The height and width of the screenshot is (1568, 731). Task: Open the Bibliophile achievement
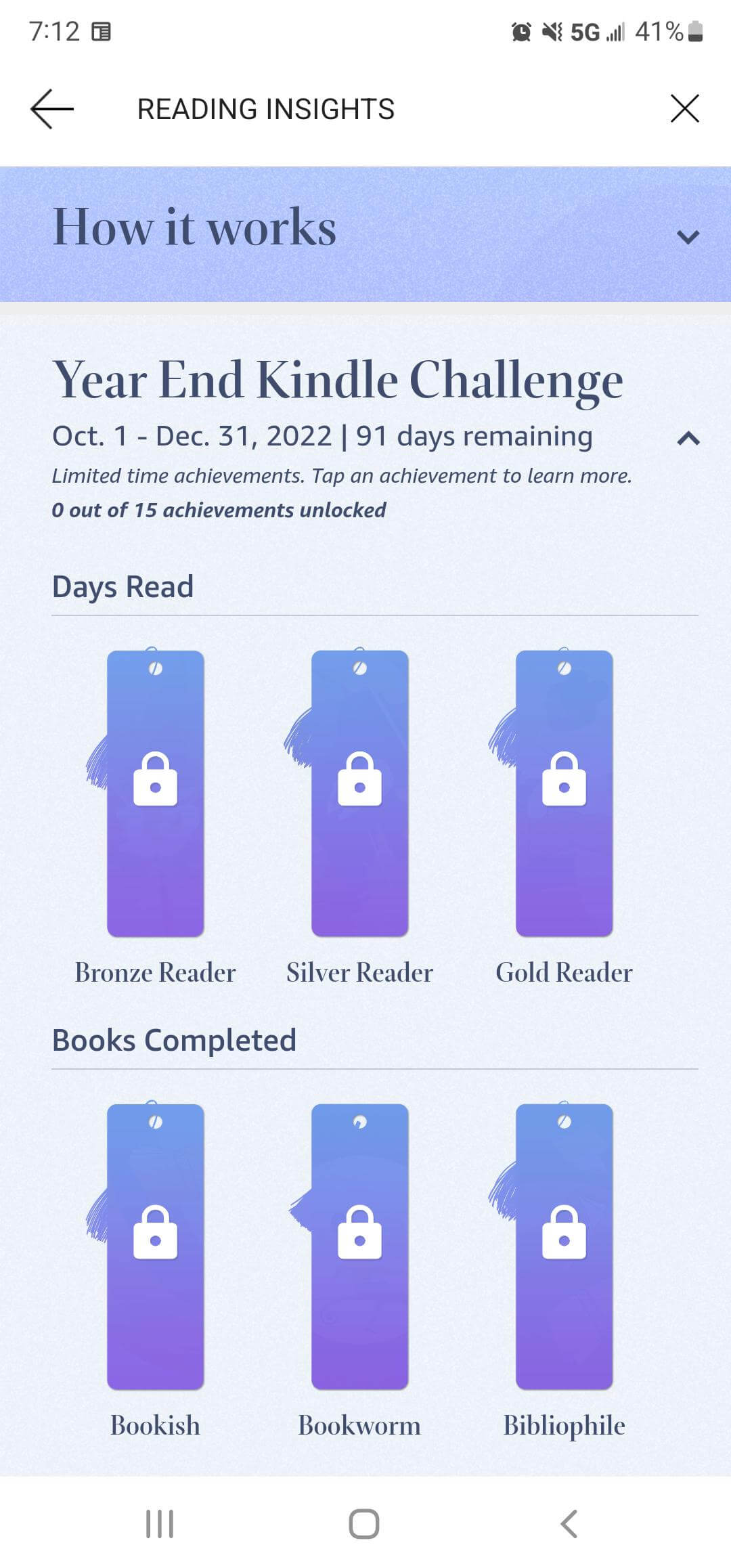point(564,1246)
